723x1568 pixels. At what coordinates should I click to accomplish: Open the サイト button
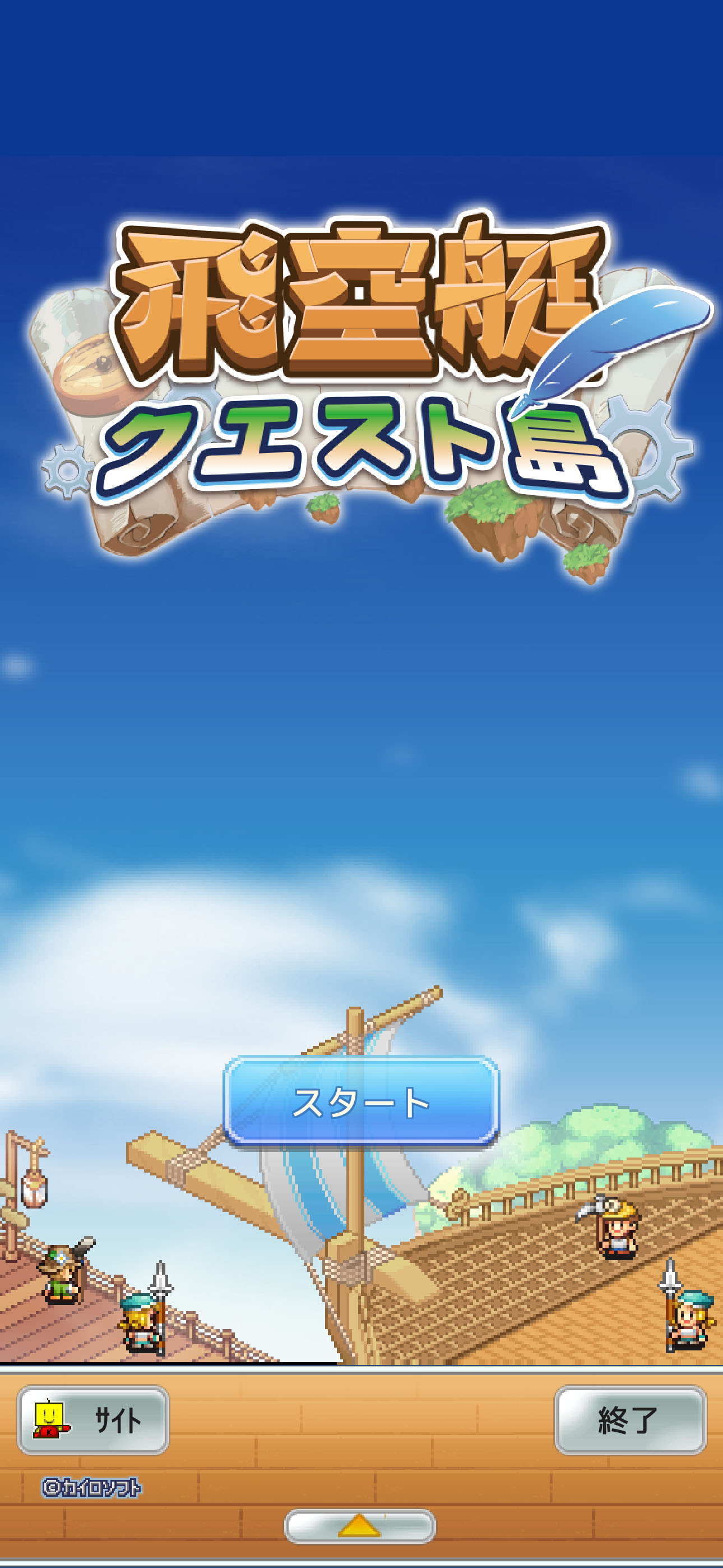[93, 1419]
